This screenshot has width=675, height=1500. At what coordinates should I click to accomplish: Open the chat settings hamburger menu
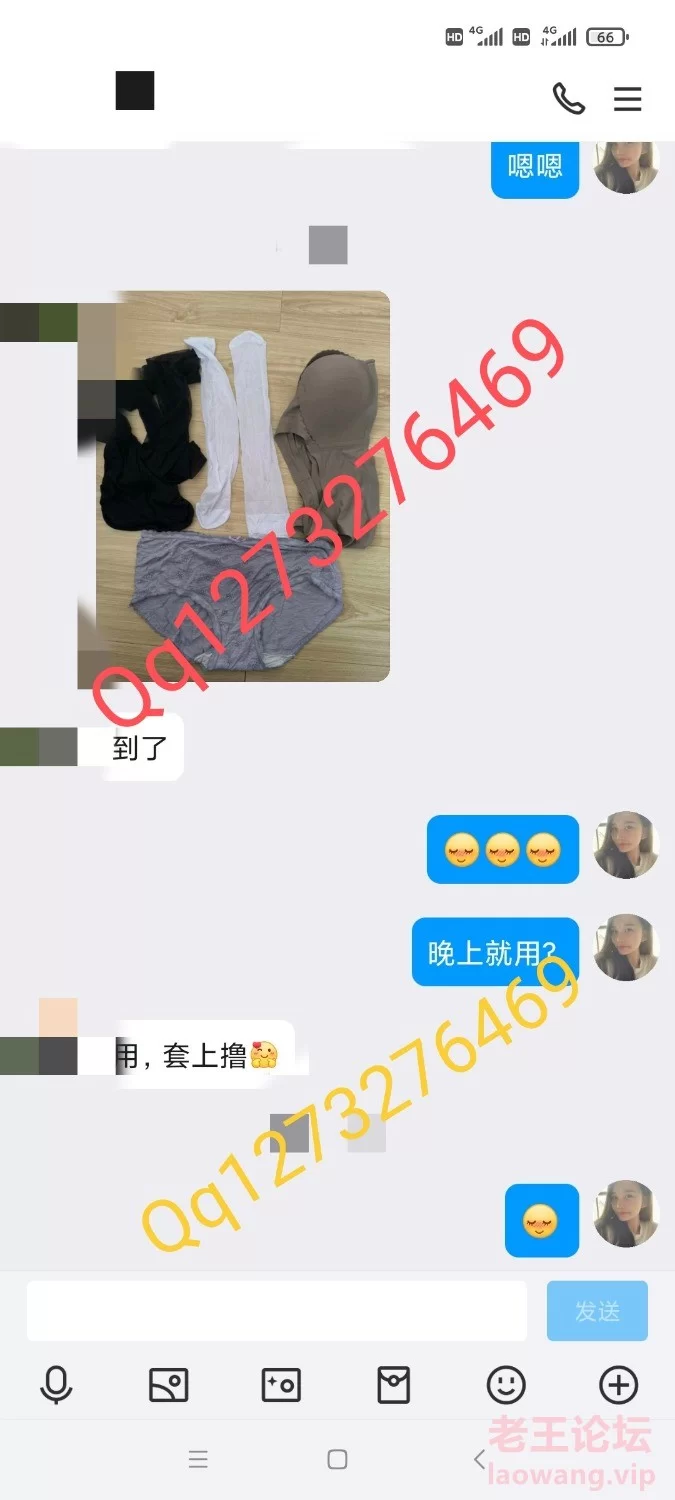[627, 99]
